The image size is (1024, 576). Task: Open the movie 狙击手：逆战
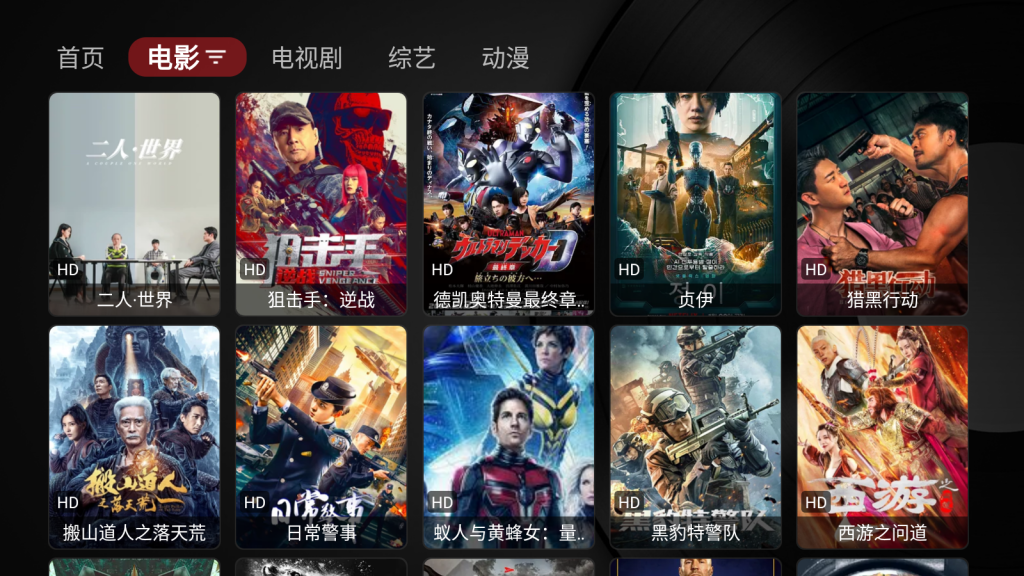coord(321,204)
